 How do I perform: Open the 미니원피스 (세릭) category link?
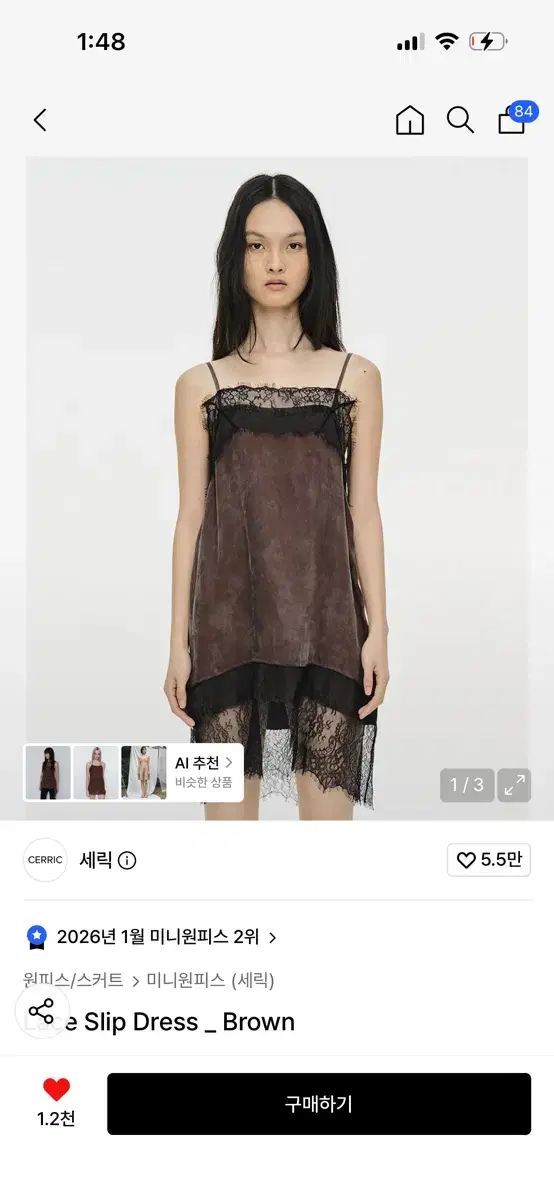coord(210,980)
